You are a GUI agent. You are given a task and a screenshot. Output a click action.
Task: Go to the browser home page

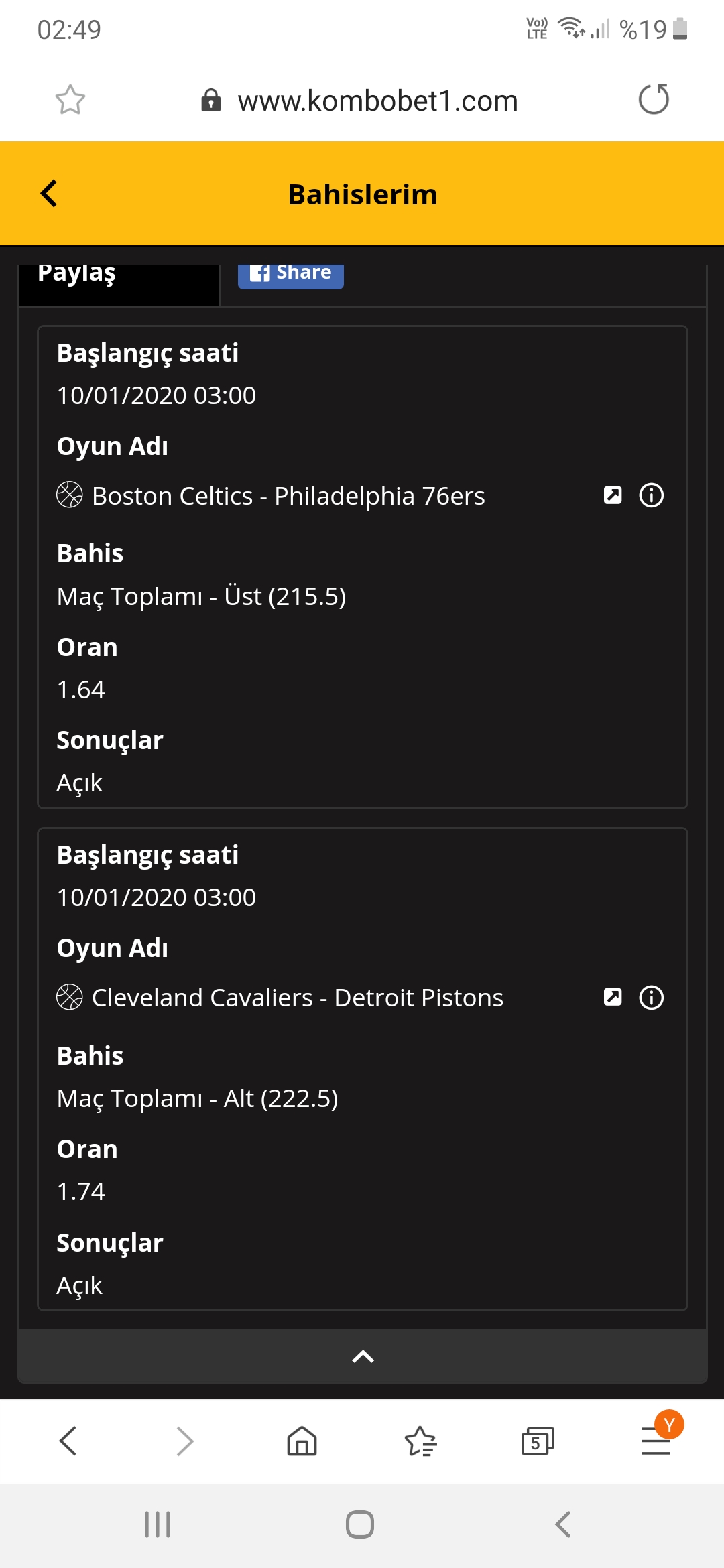(x=302, y=1441)
